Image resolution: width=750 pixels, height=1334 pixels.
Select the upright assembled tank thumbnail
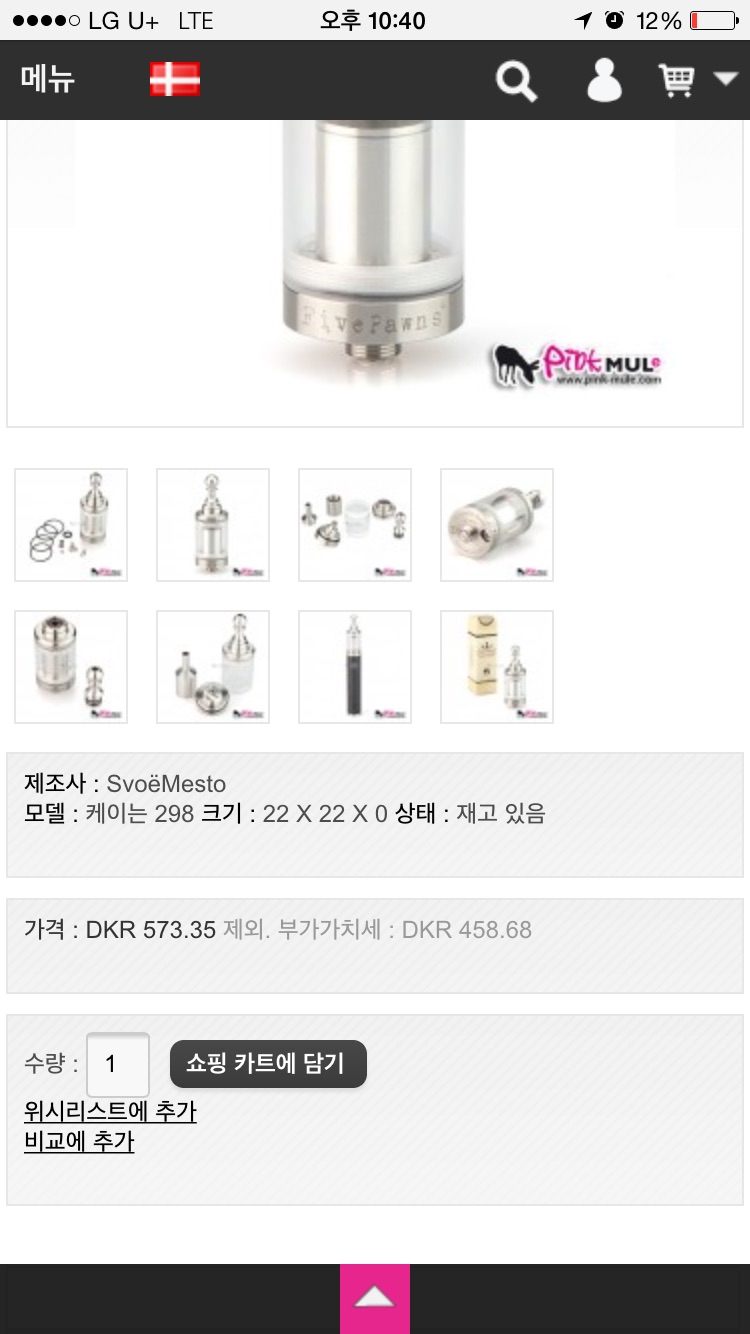[x=213, y=525]
